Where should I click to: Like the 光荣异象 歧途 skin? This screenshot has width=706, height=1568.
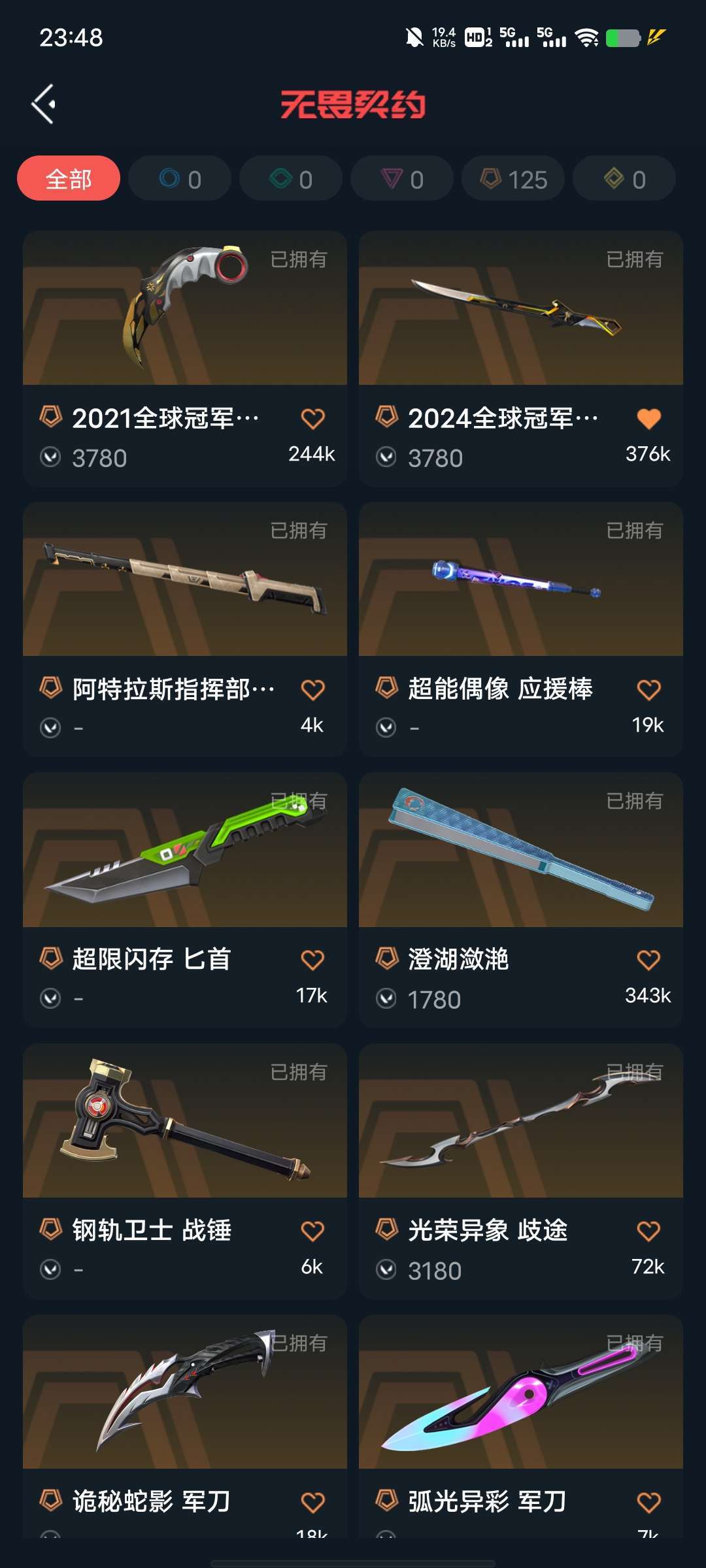tap(648, 1232)
